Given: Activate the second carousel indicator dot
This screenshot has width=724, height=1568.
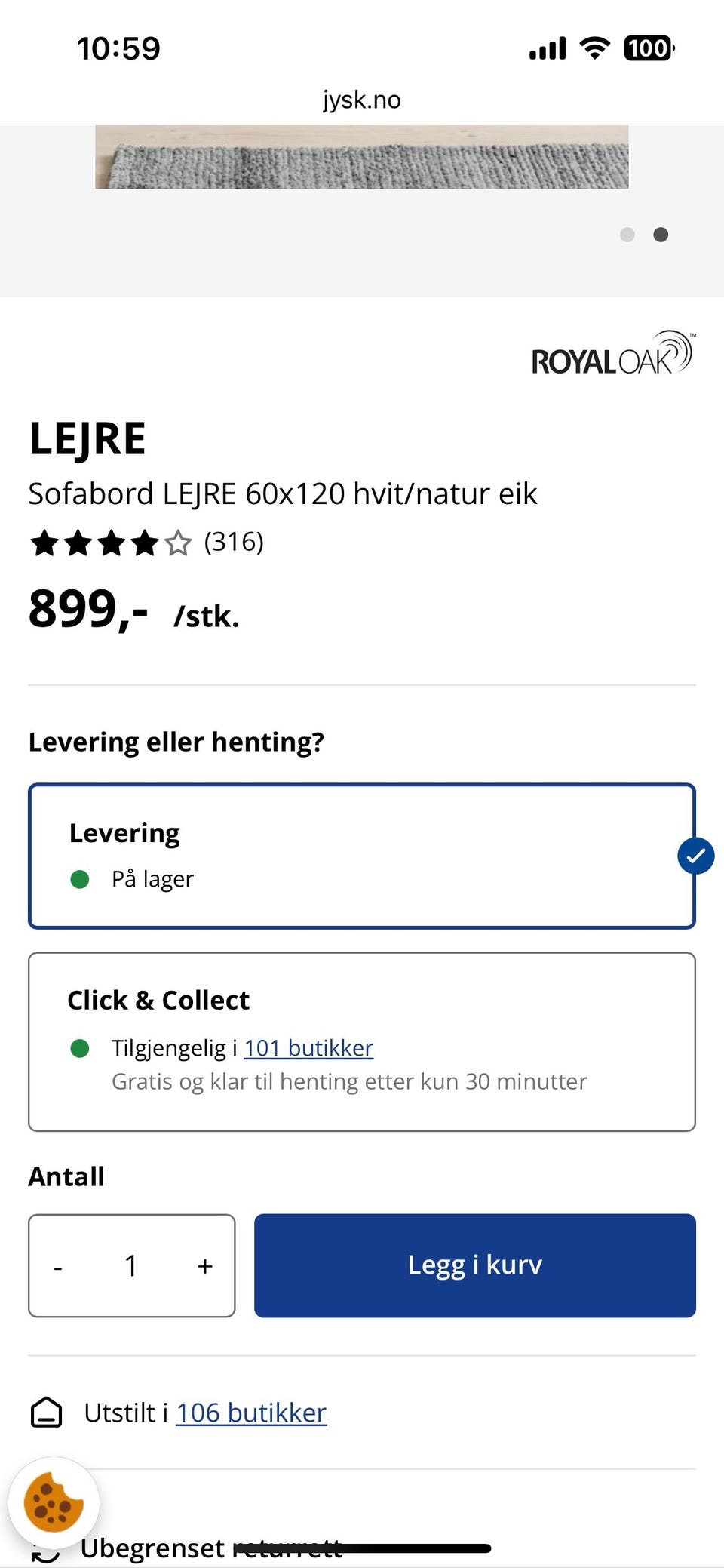Looking at the screenshot, I should tap(660, 235).
